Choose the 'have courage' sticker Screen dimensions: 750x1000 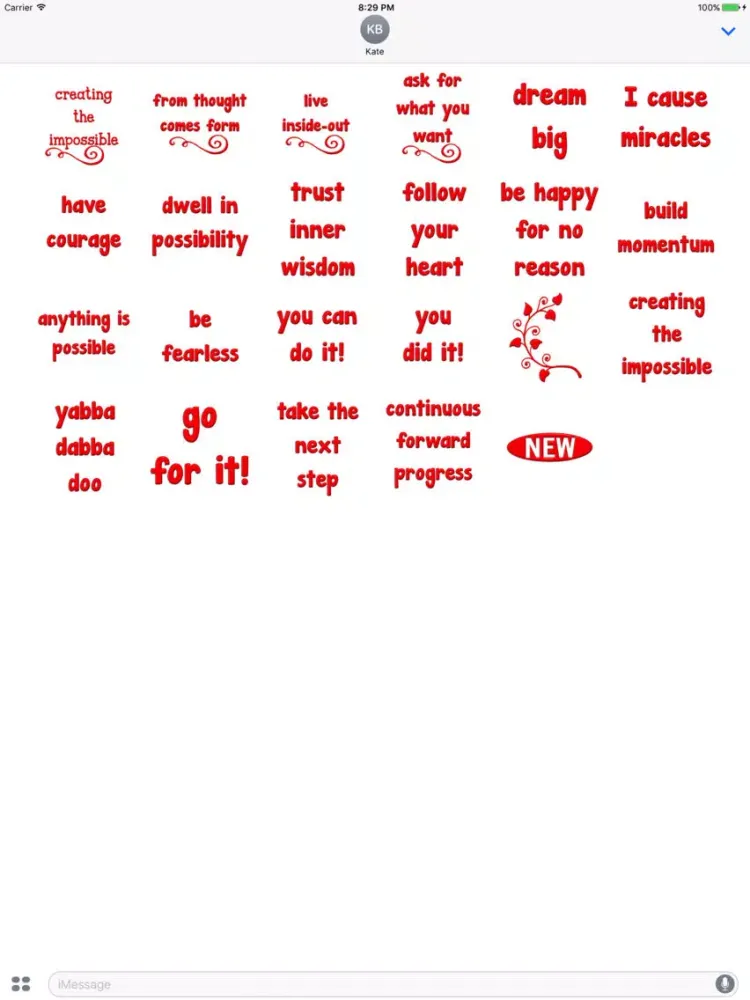(x=83, y=223)
